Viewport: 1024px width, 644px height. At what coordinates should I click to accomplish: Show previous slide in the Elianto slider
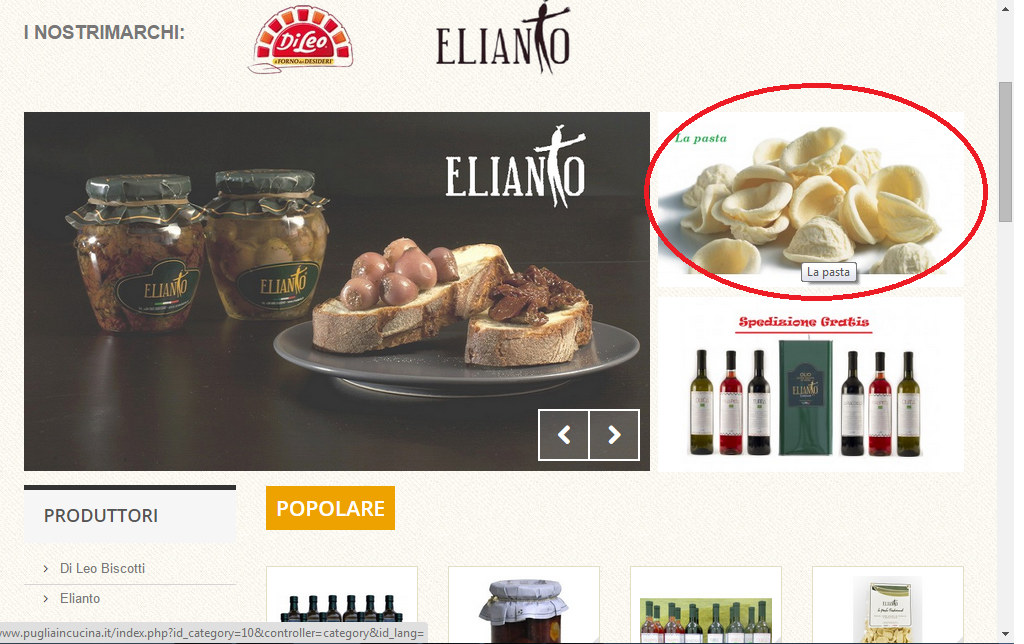point(564,435)
